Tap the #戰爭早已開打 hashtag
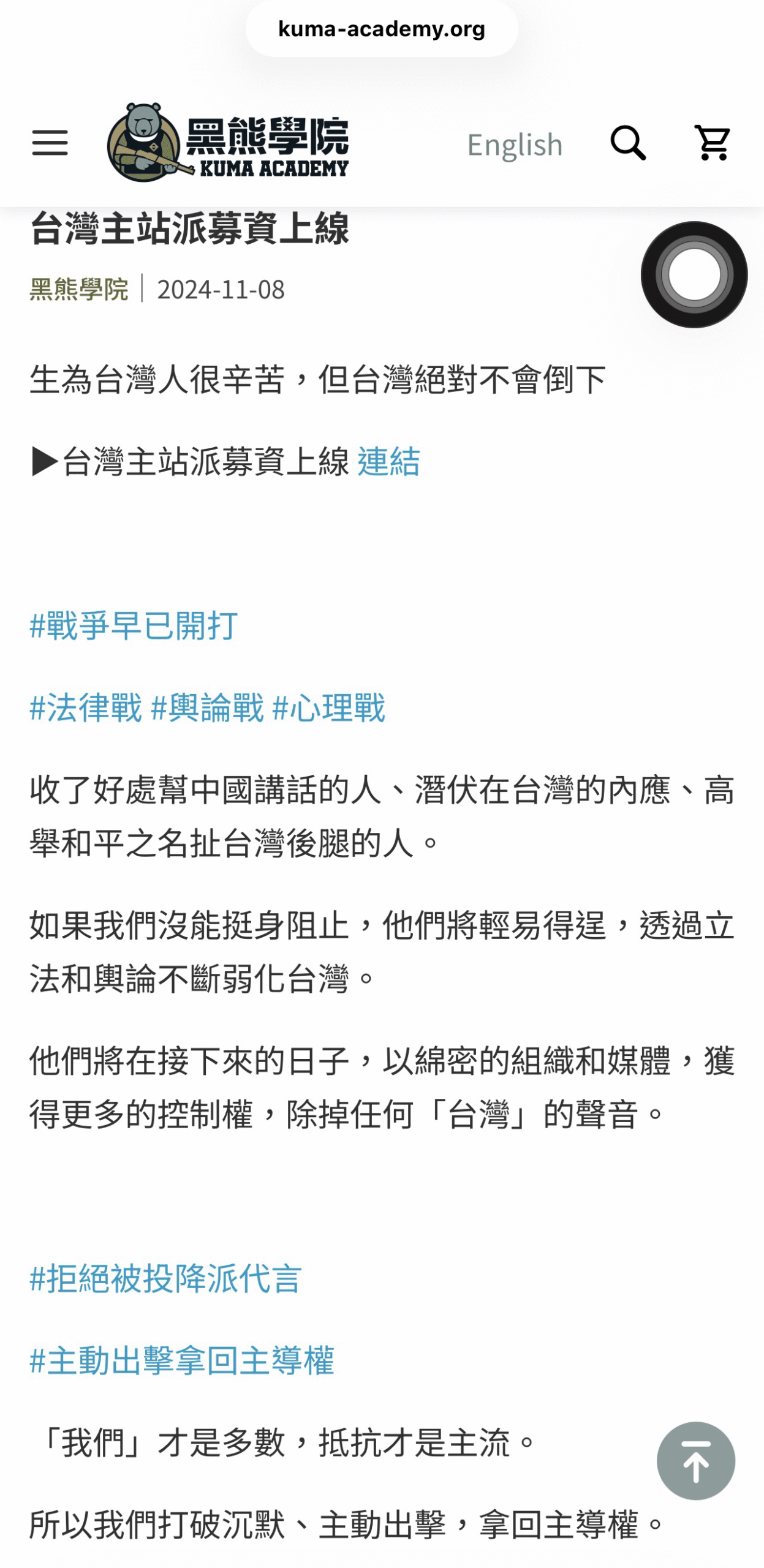764x1568 pixels. [134, 625]
